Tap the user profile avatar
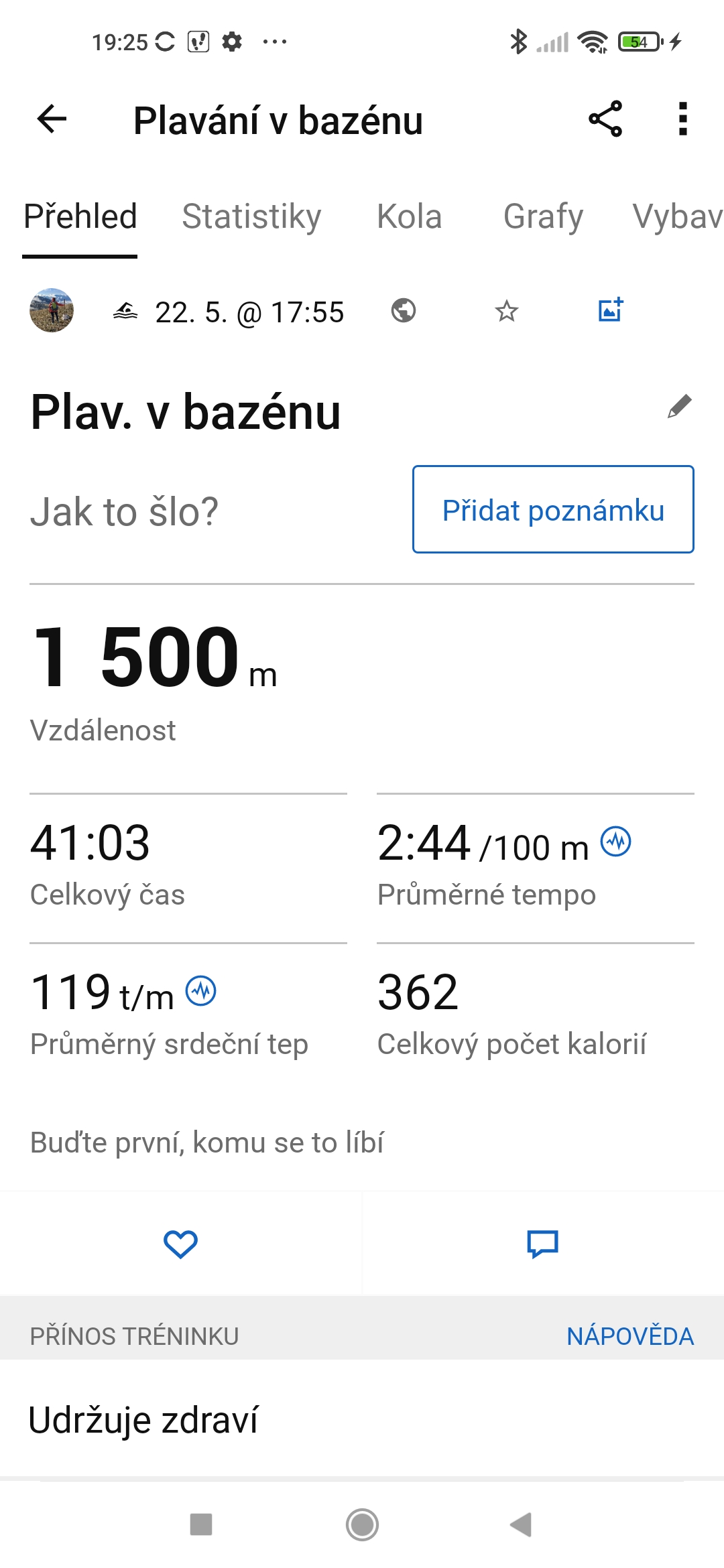Screen dimensions: 724x1568 coord(52,310)
